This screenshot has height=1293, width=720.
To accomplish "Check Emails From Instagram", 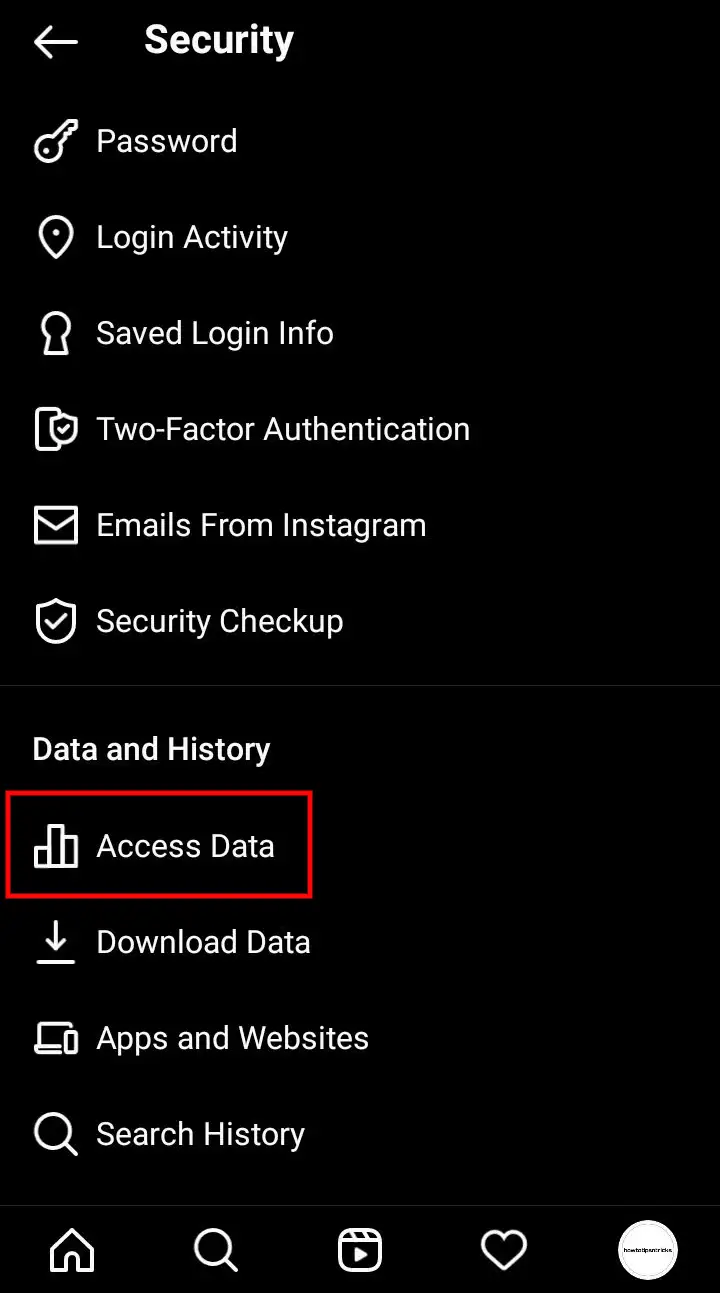I will [x=360, y=525].
